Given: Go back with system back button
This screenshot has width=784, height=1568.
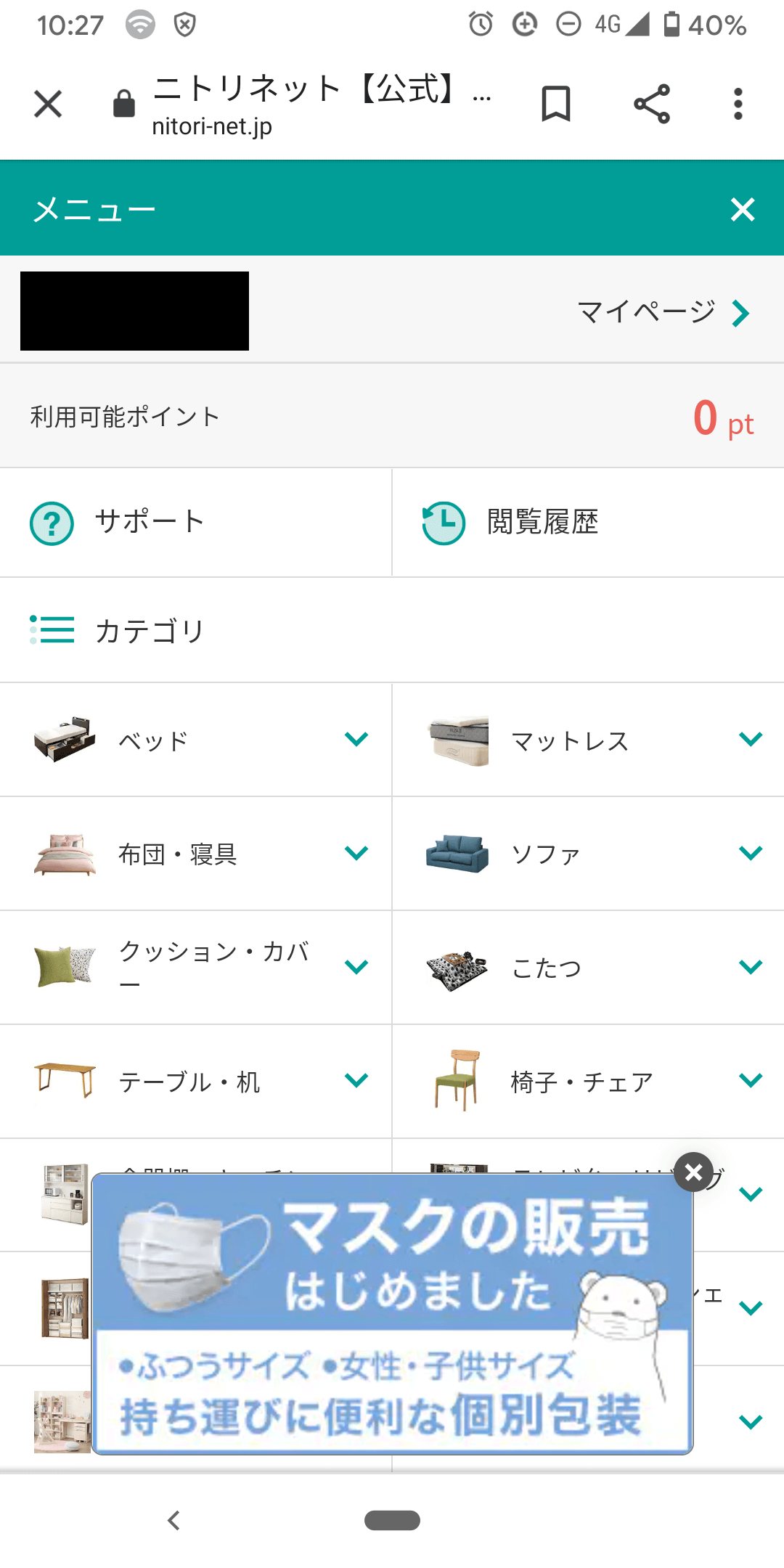Looking at the screenshot, I should (173, 1520).
